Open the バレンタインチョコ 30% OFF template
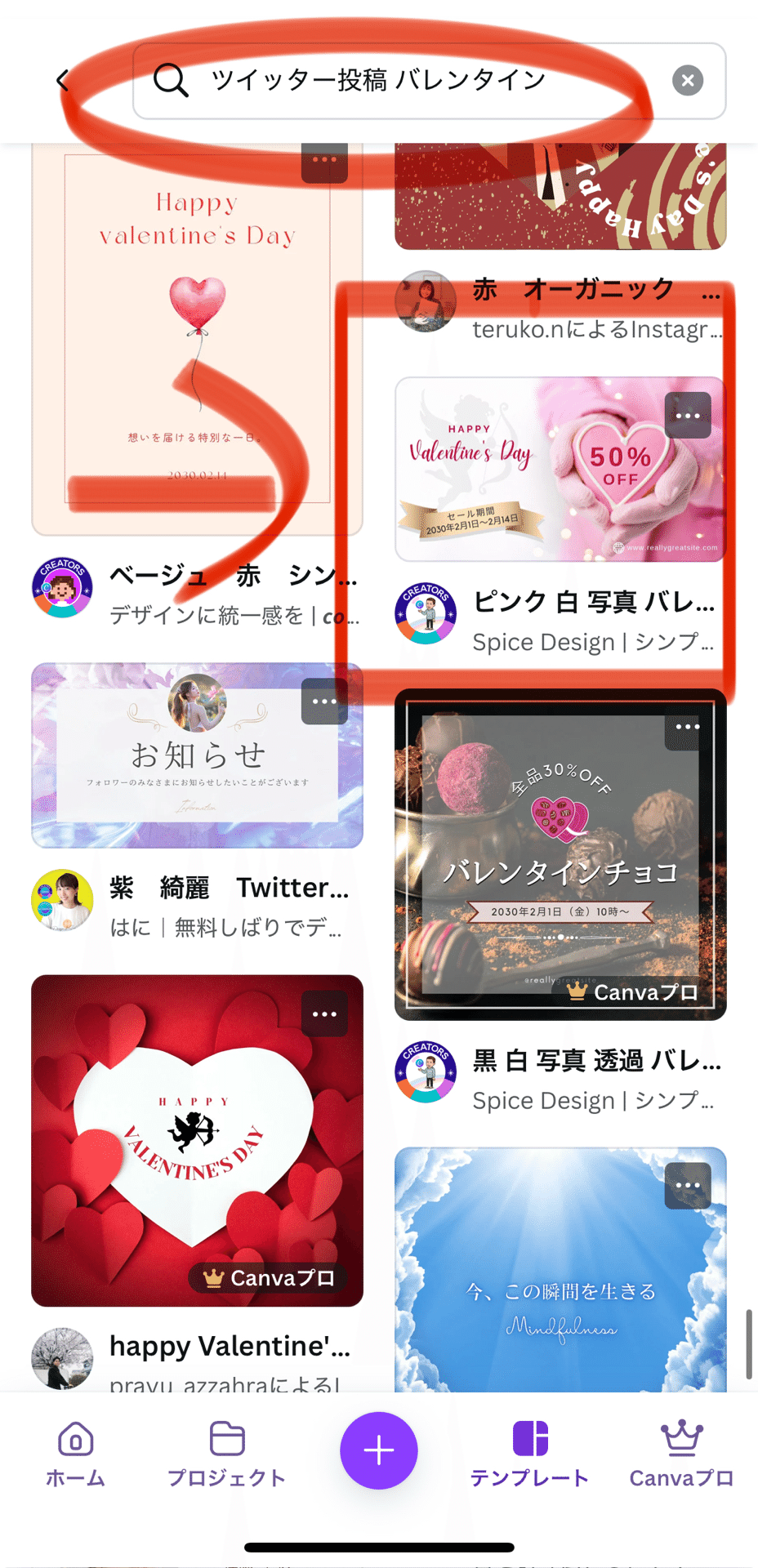 coord(560,854)
